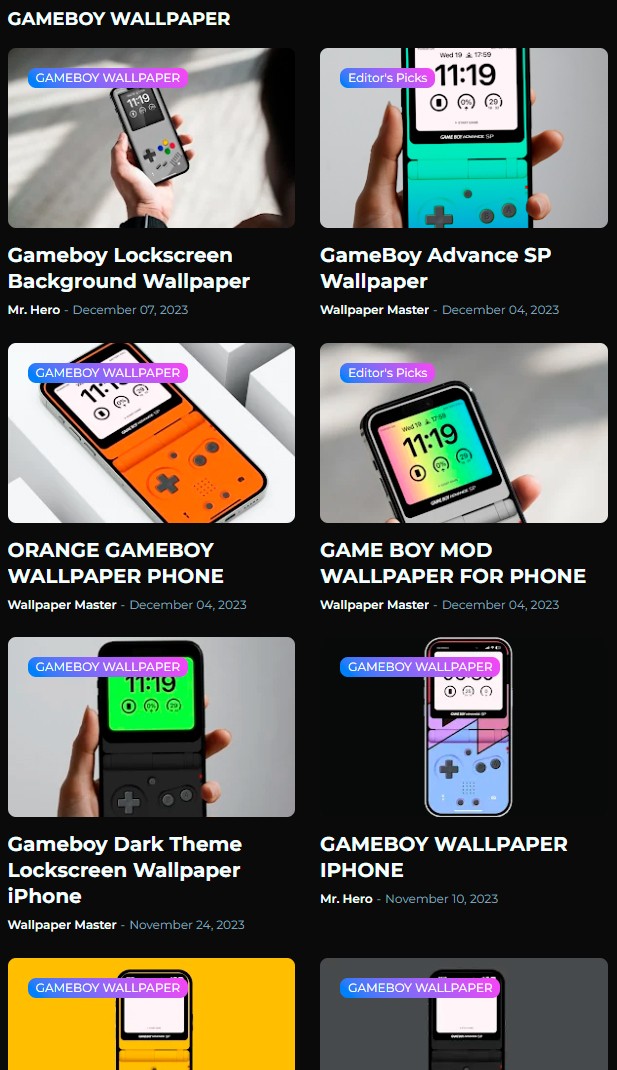Tap the title GAME BOY MOD WALLPAPER FOR PHONE
The height and width of the screenshot is (1070, 617).
453,563
